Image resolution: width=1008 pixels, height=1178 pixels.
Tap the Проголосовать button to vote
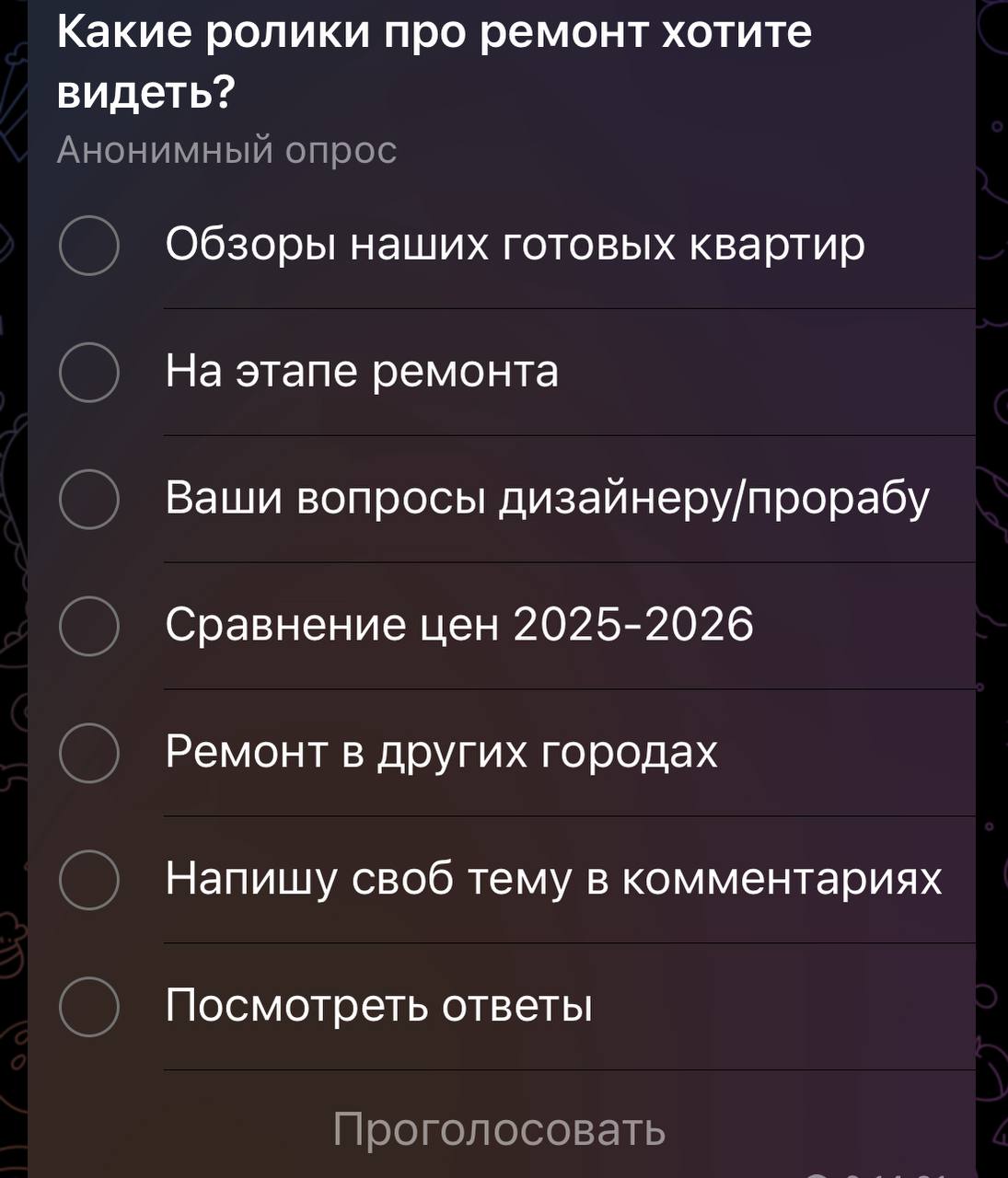499,1128
